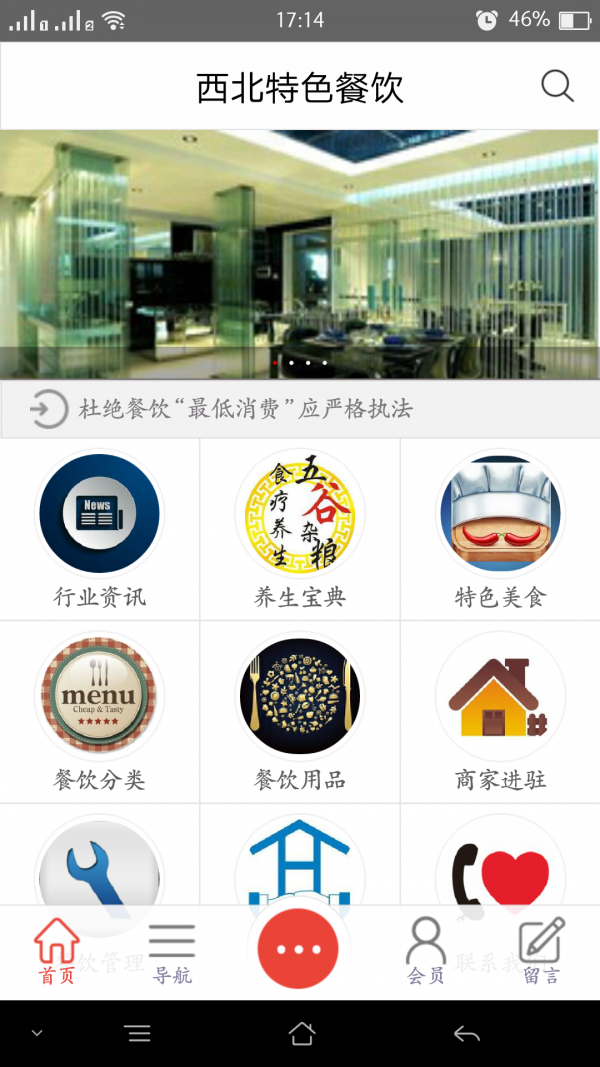600x1067 pixels.
Task: Tap the red center more button
Action: (x=298, y=949)
